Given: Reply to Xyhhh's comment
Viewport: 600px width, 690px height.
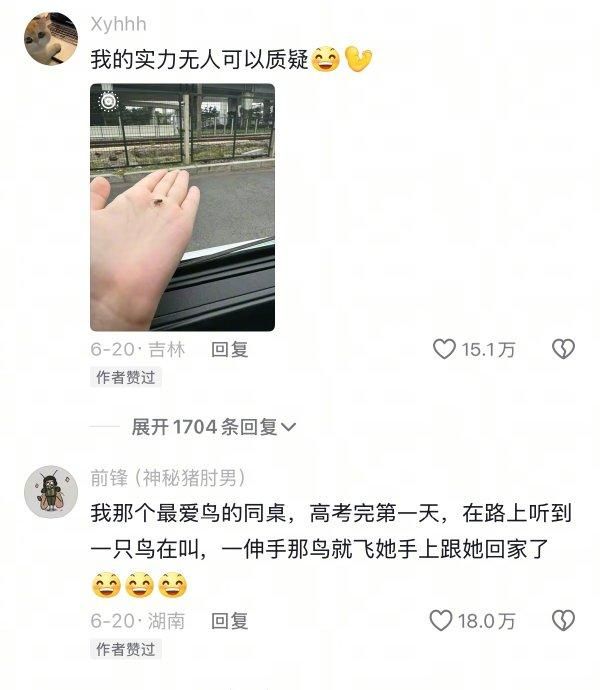Looking at the screenshot, I should point(230,349).
